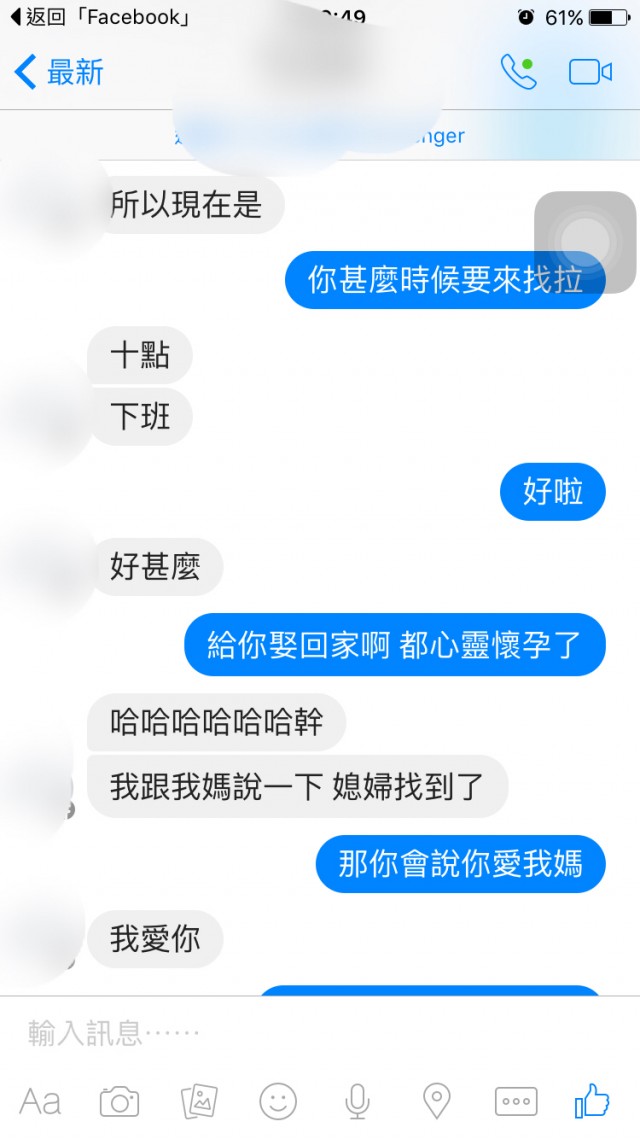Open the Aa text keyboard
The image size is (640, 1139).
pos(40,1101)
